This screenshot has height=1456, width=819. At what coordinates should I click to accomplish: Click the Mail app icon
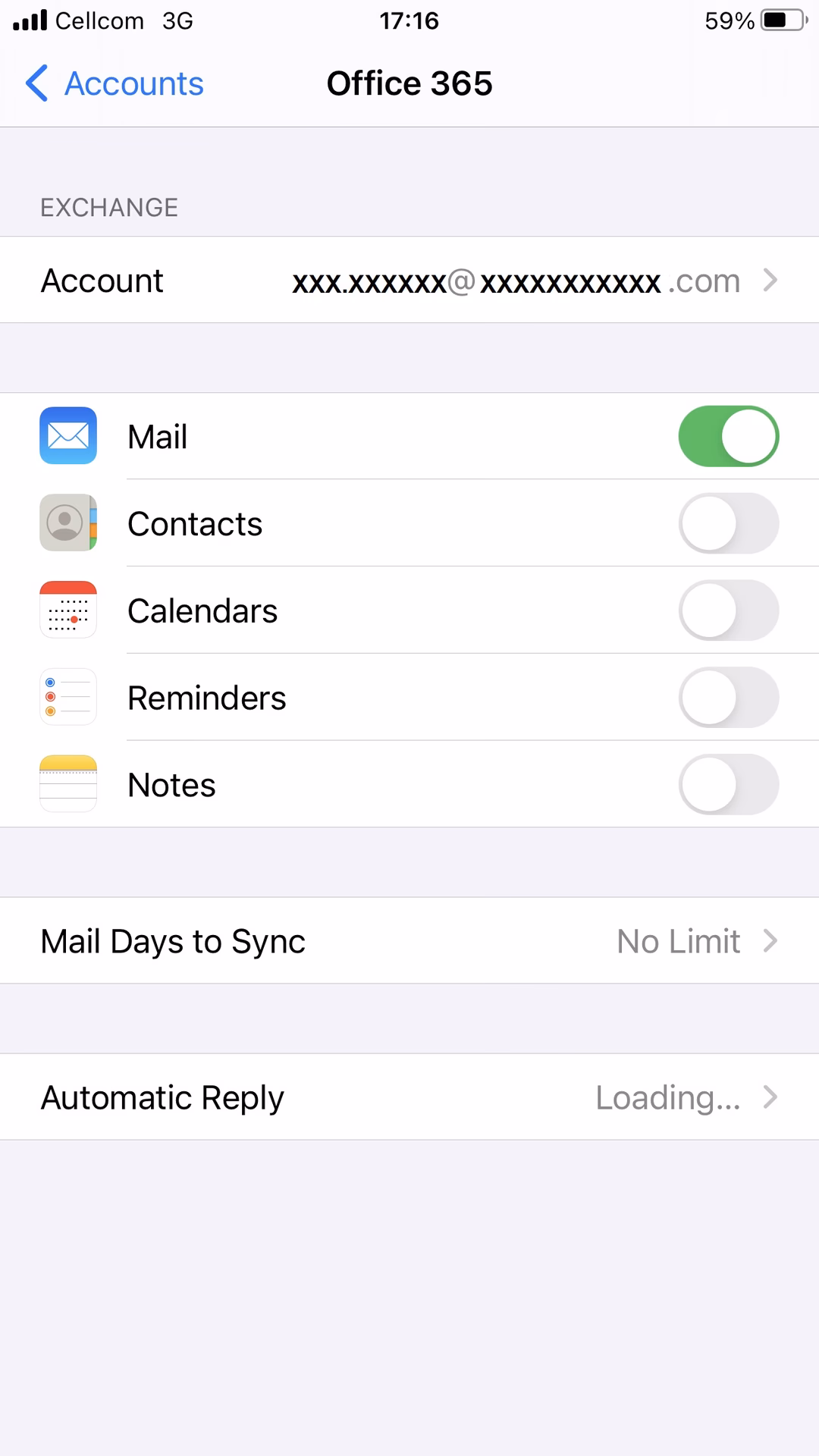click(67, 436)
